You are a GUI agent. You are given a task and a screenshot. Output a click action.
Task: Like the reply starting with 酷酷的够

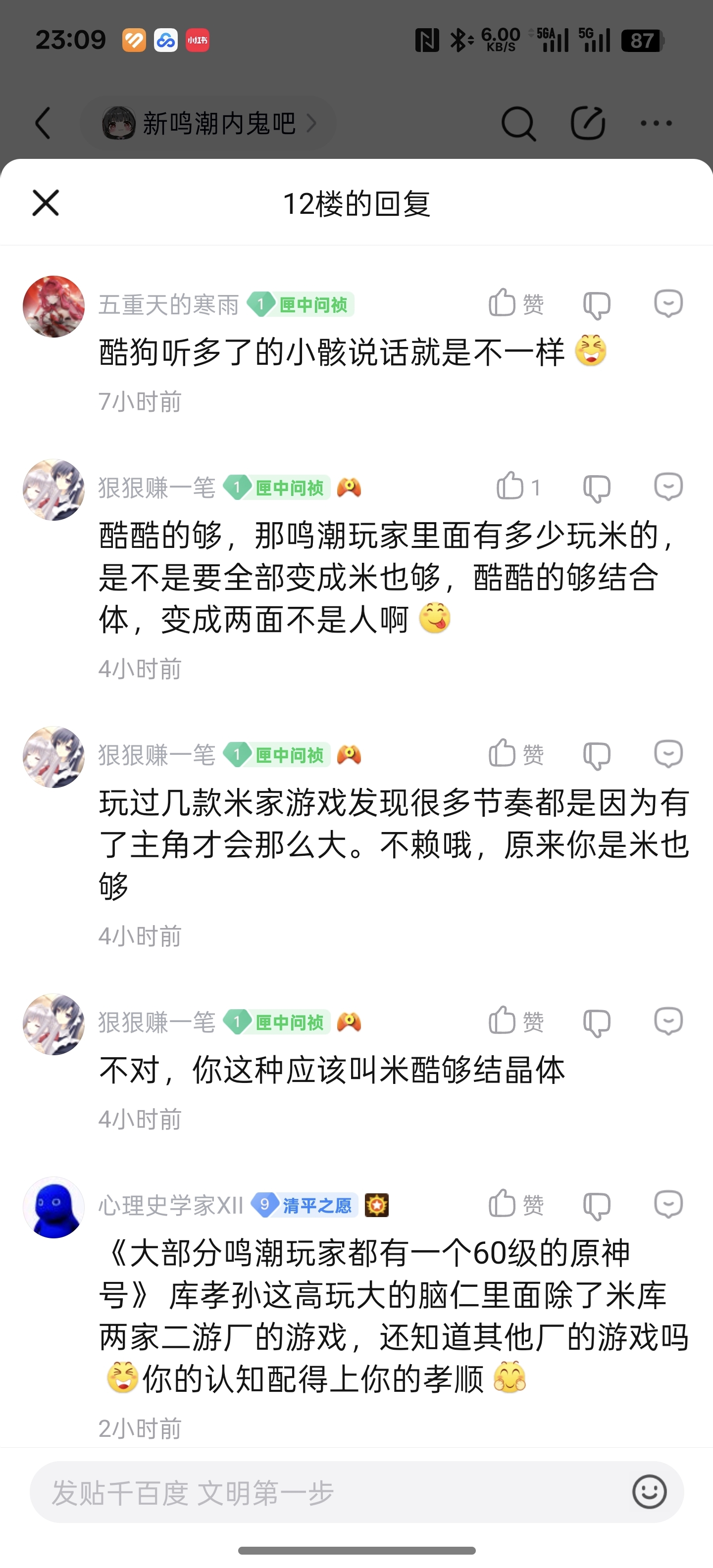pos(516,487)
